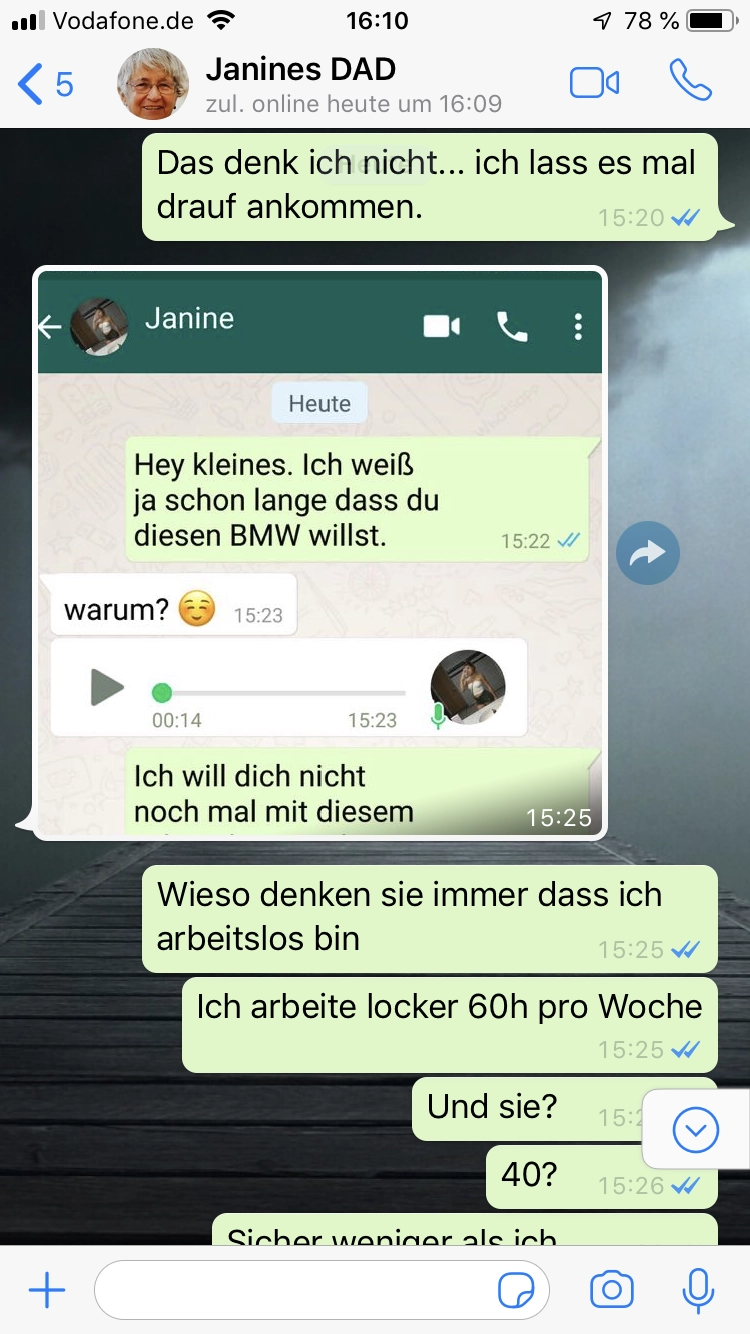The height and width of the screenshot is (1334, 750).
Task: Open the attachment plus menu
Action: coord(46,1290)
